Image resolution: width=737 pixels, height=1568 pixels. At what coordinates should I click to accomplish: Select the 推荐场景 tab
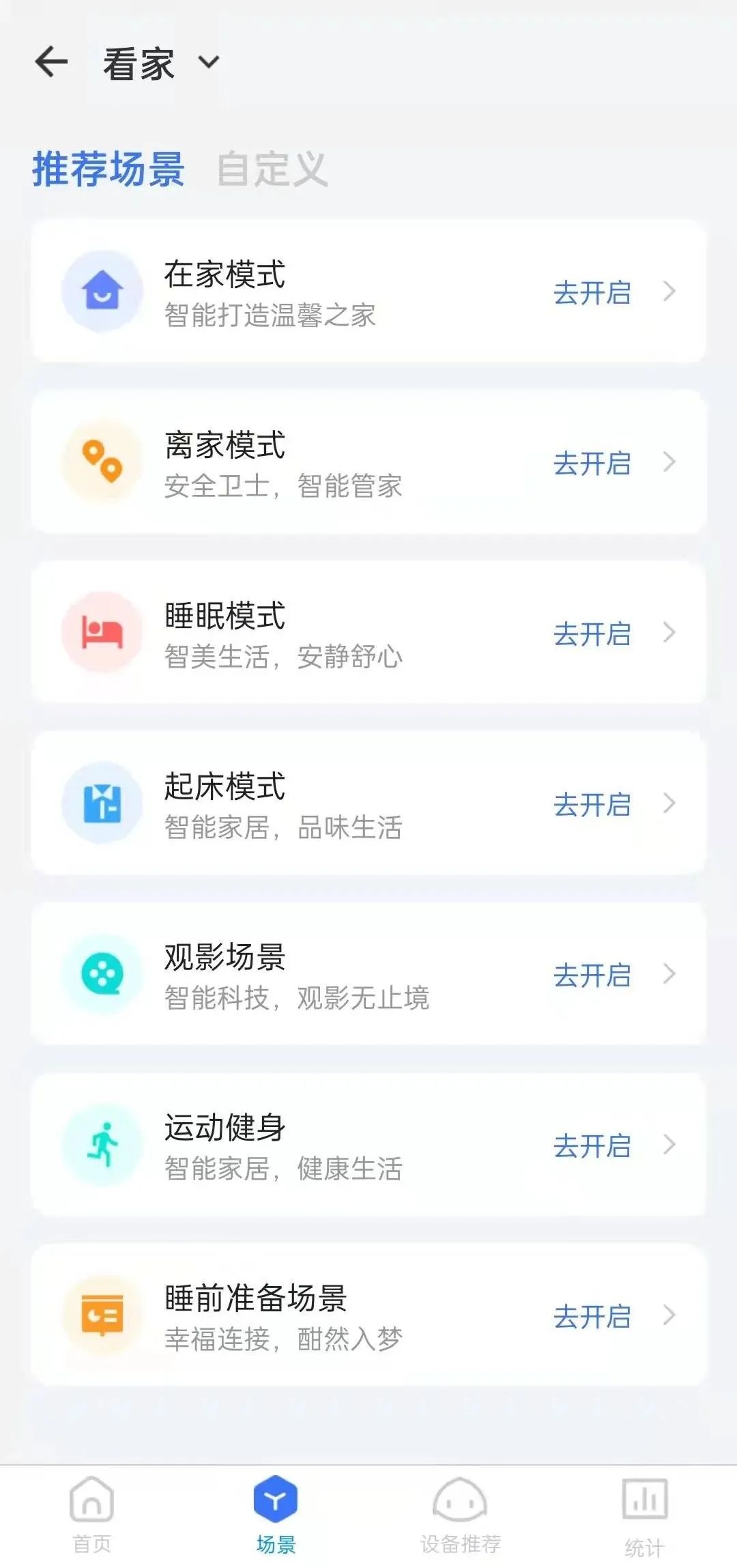[x=109, y=169]
